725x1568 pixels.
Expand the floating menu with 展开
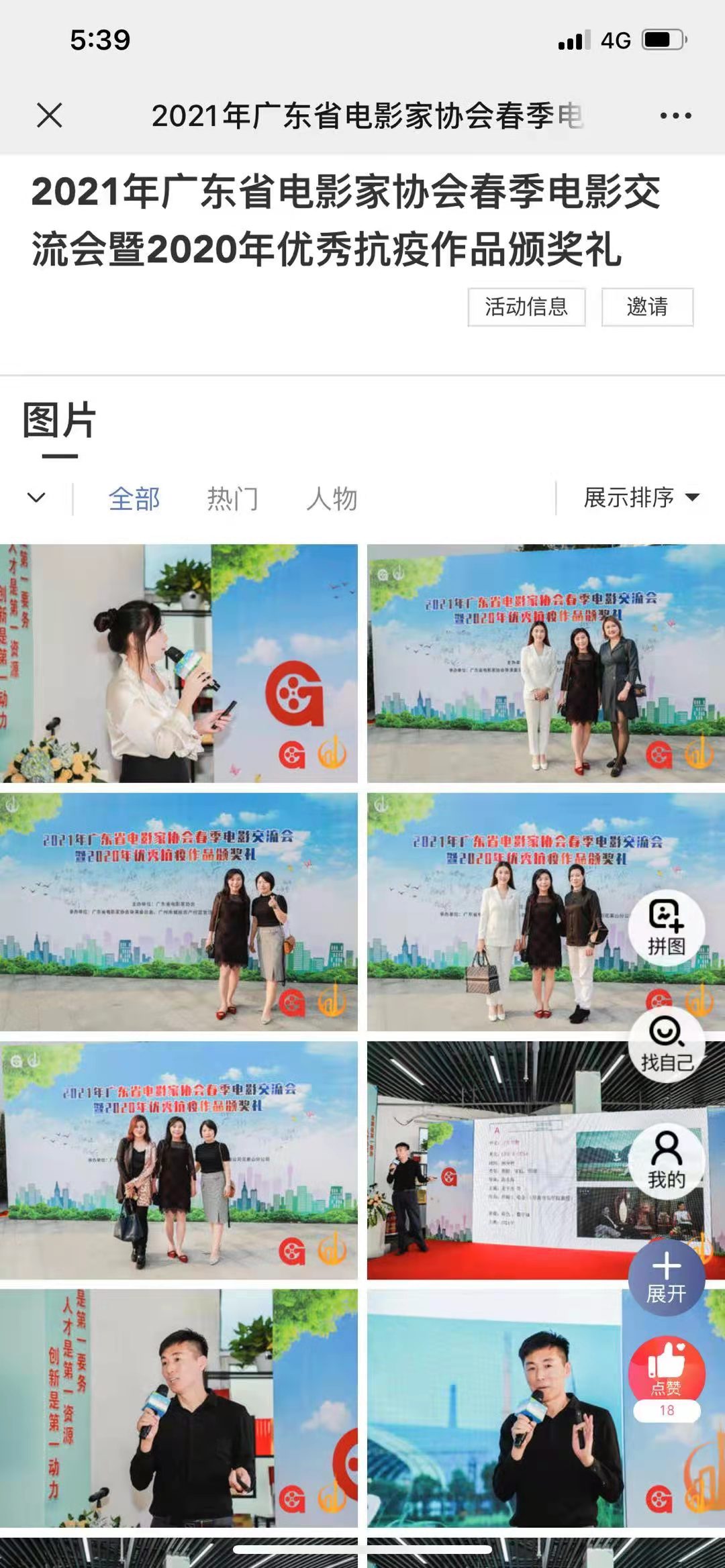pos(666,1277)
